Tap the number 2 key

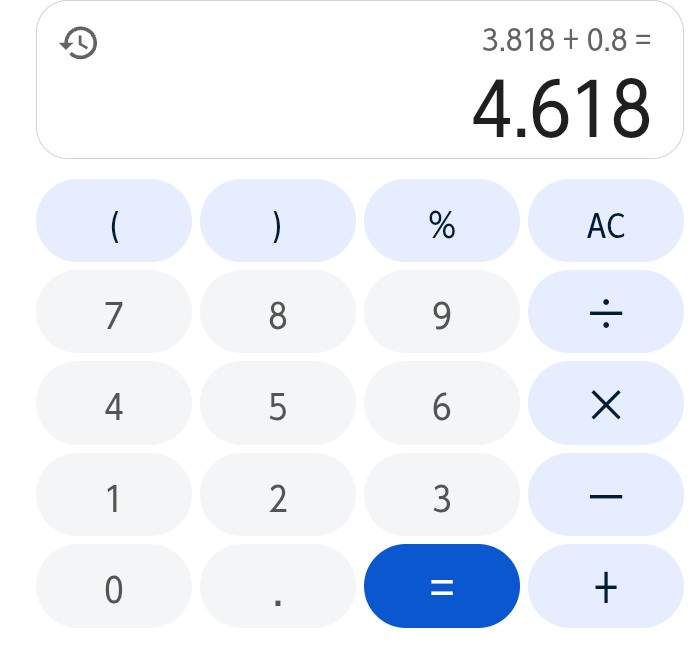pos(278,498)
